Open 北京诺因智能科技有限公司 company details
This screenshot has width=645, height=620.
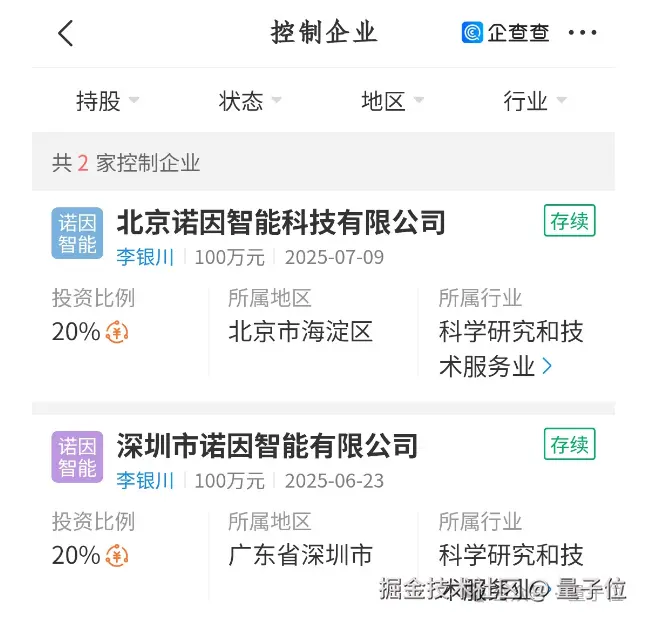[x=280, y=221]
